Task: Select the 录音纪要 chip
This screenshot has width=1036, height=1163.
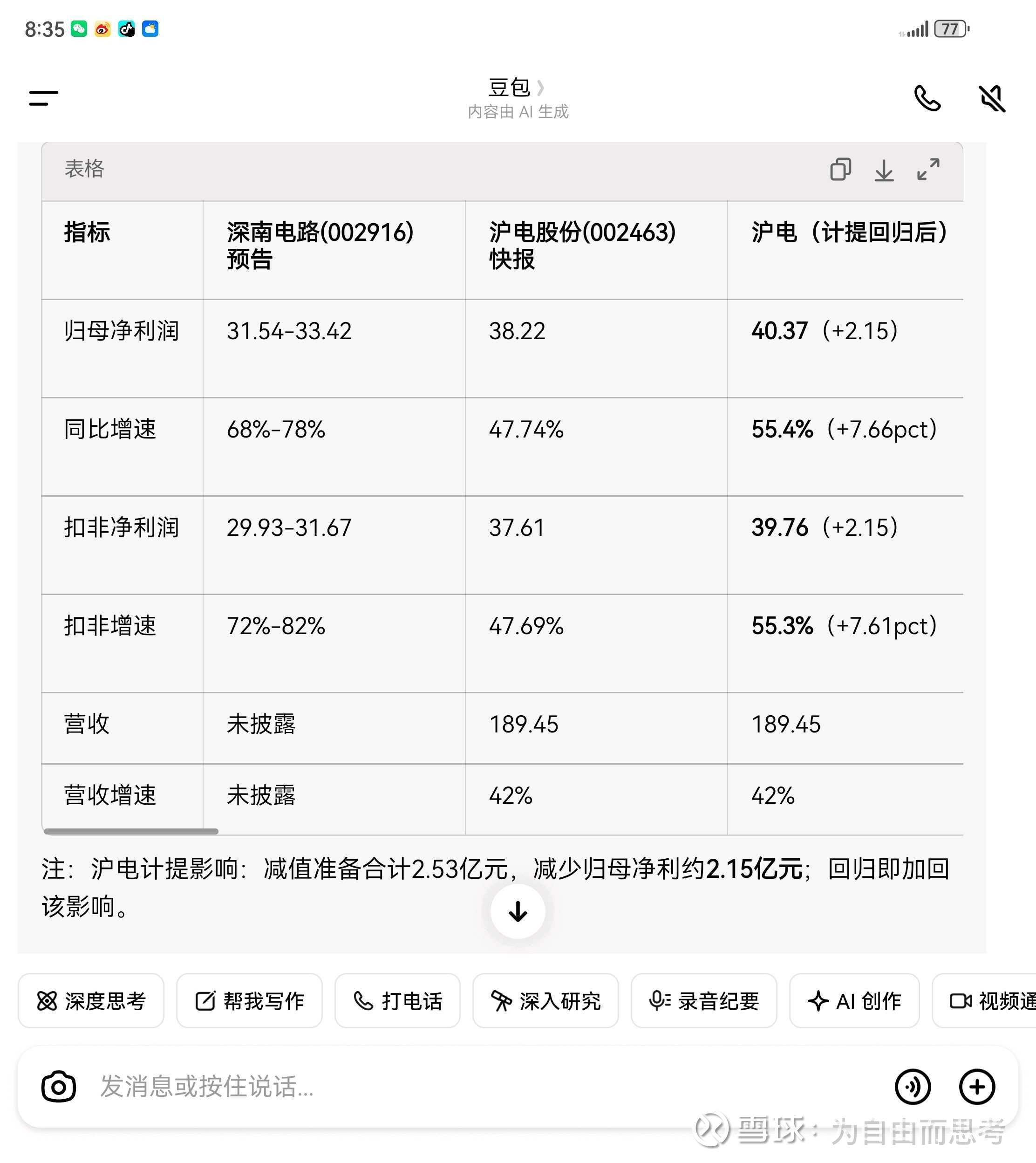Action: [x=703, y=1001]
